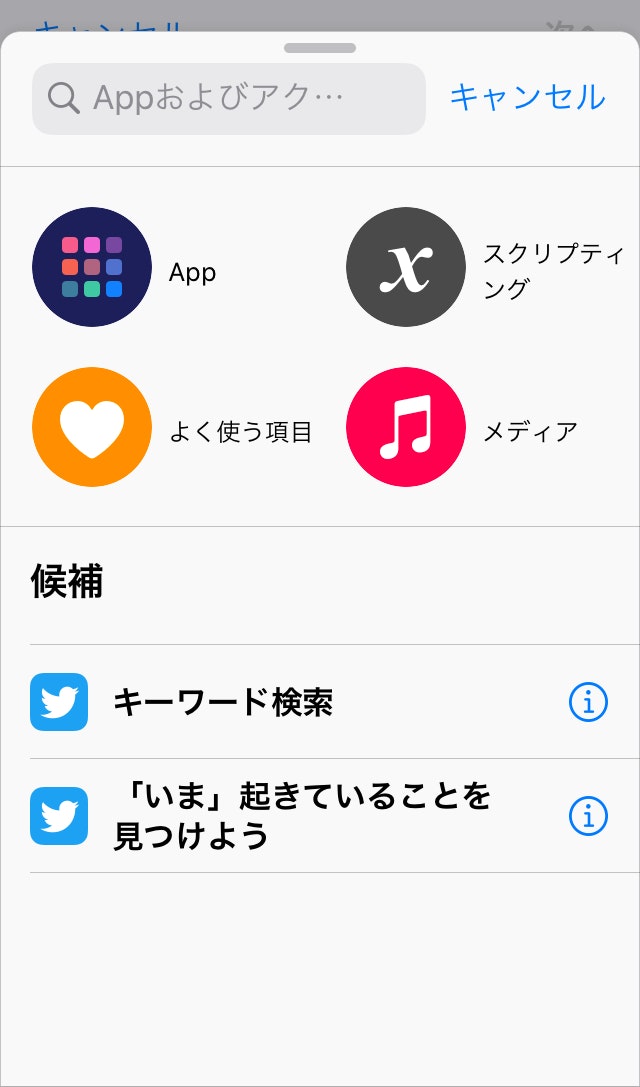Select the キーワード検索 Twitter suggestion
Image resolution: width=640 pixels, height=1087 pixels.
click(x=223, y=703)
